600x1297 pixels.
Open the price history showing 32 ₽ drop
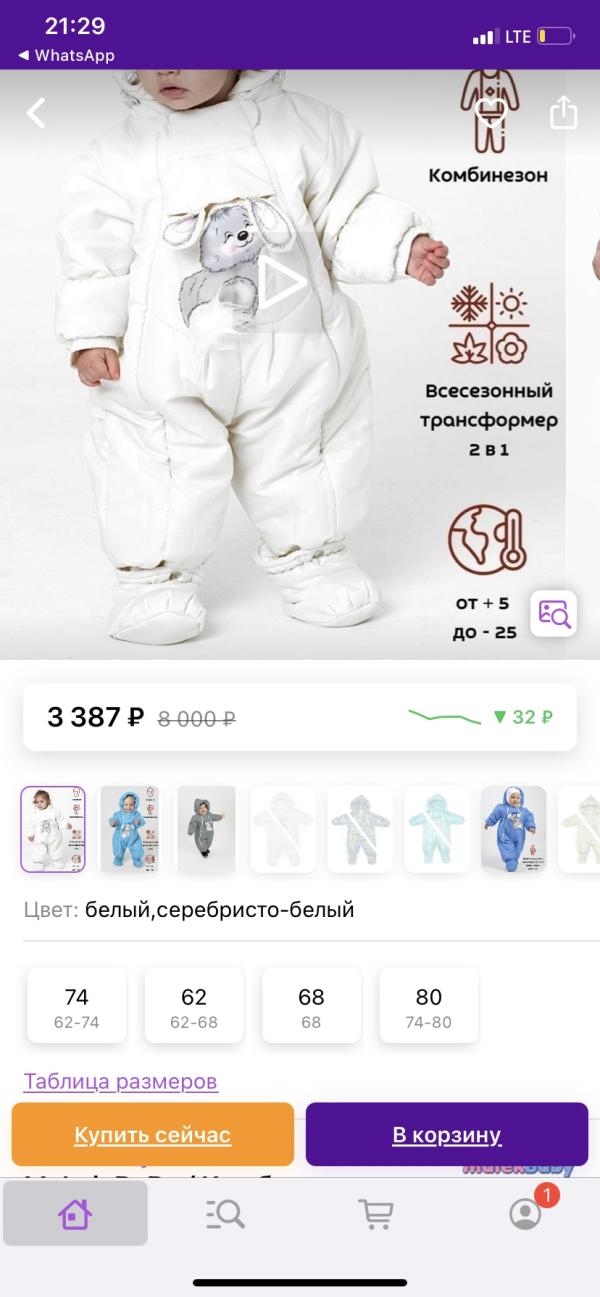tap(480, 717)
